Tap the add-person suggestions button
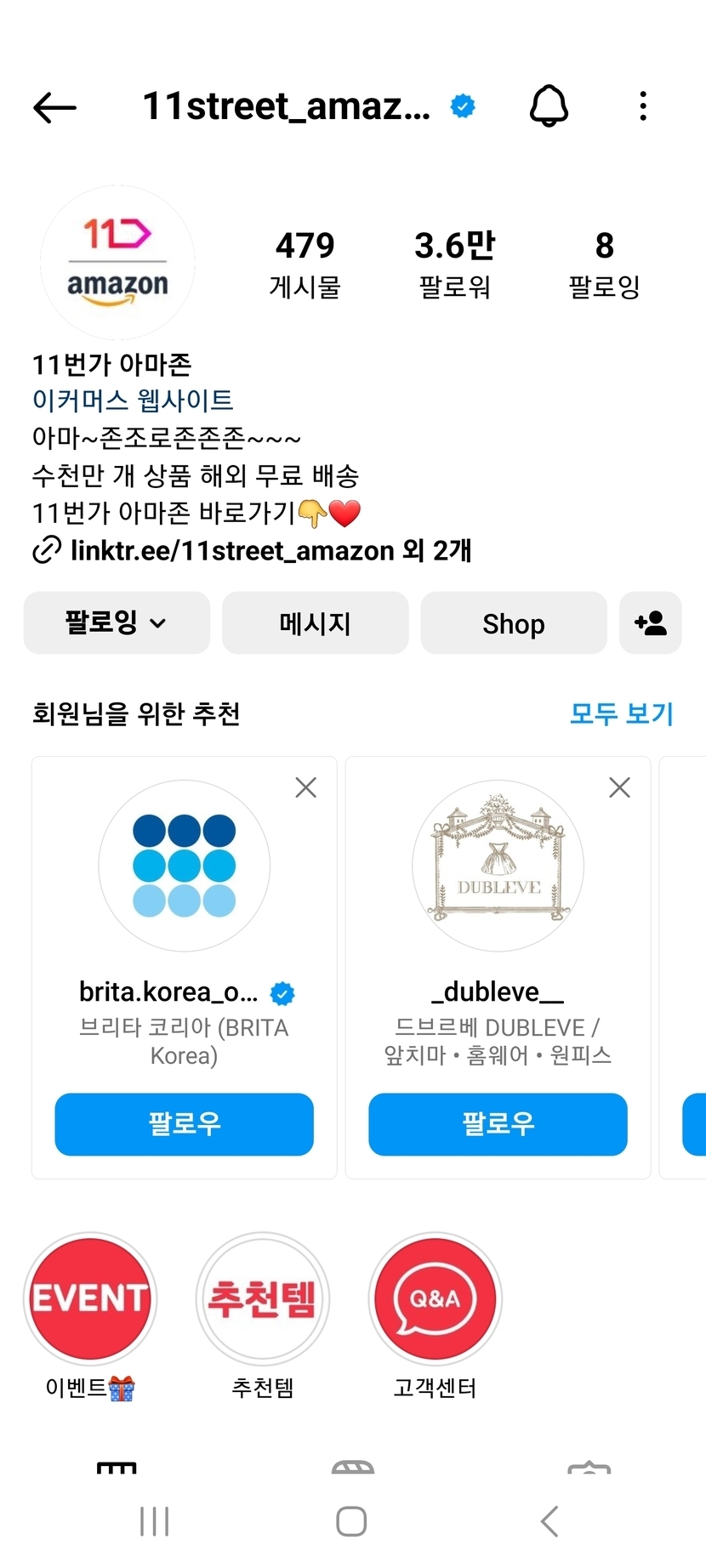 click(651, 623)
